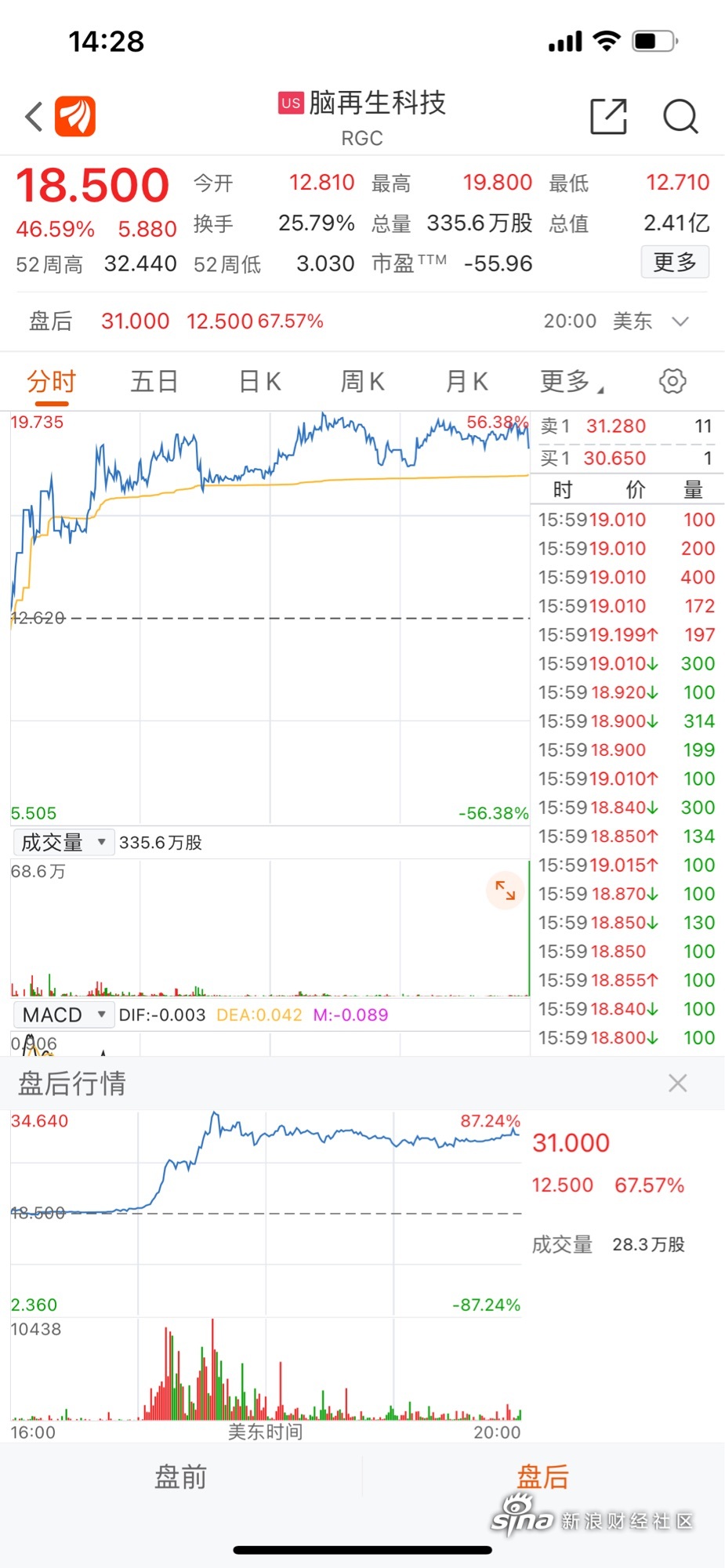The width and height of the screenshot is (725, 1568).
Task: Click the 卖1 price 31.280
Action: pos(614,426)
